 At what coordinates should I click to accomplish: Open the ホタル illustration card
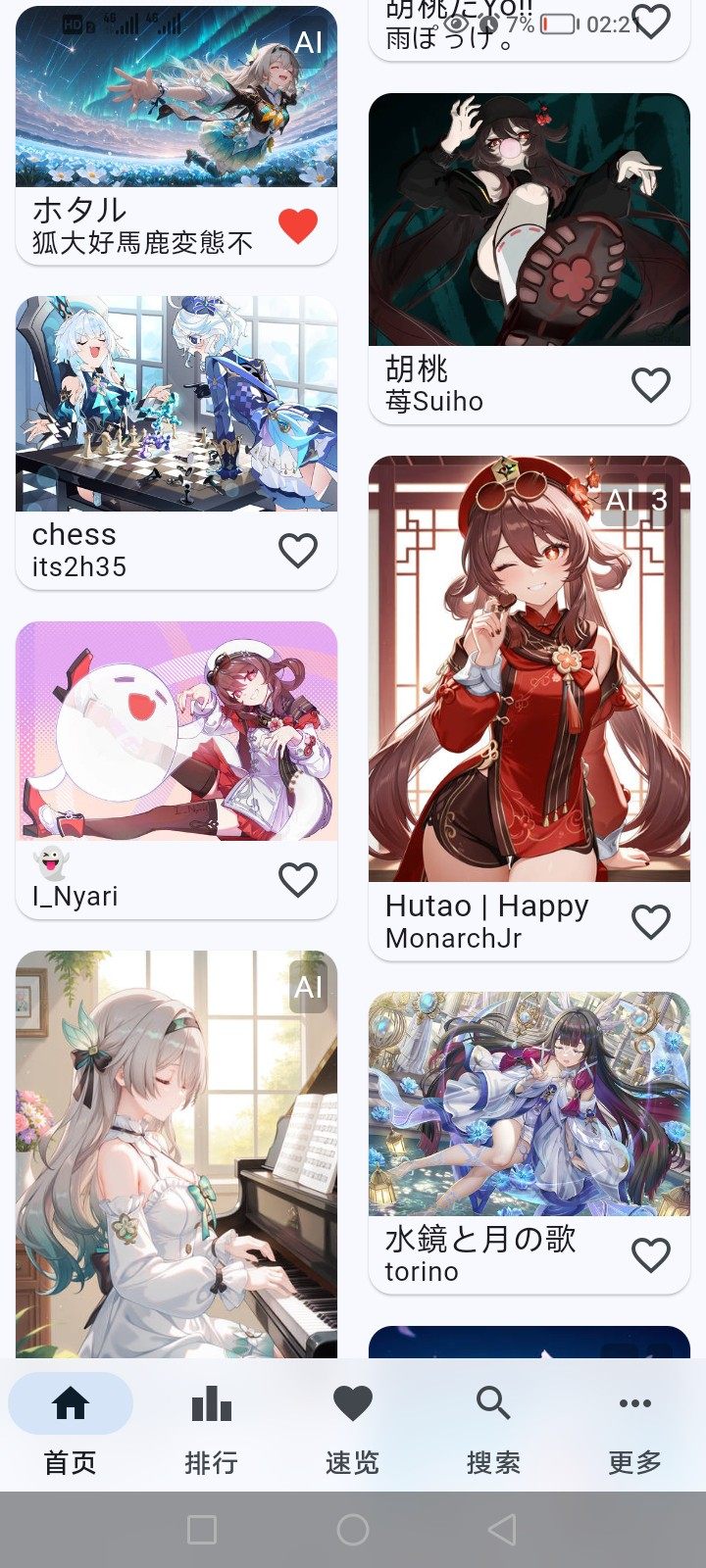point(176,98)
